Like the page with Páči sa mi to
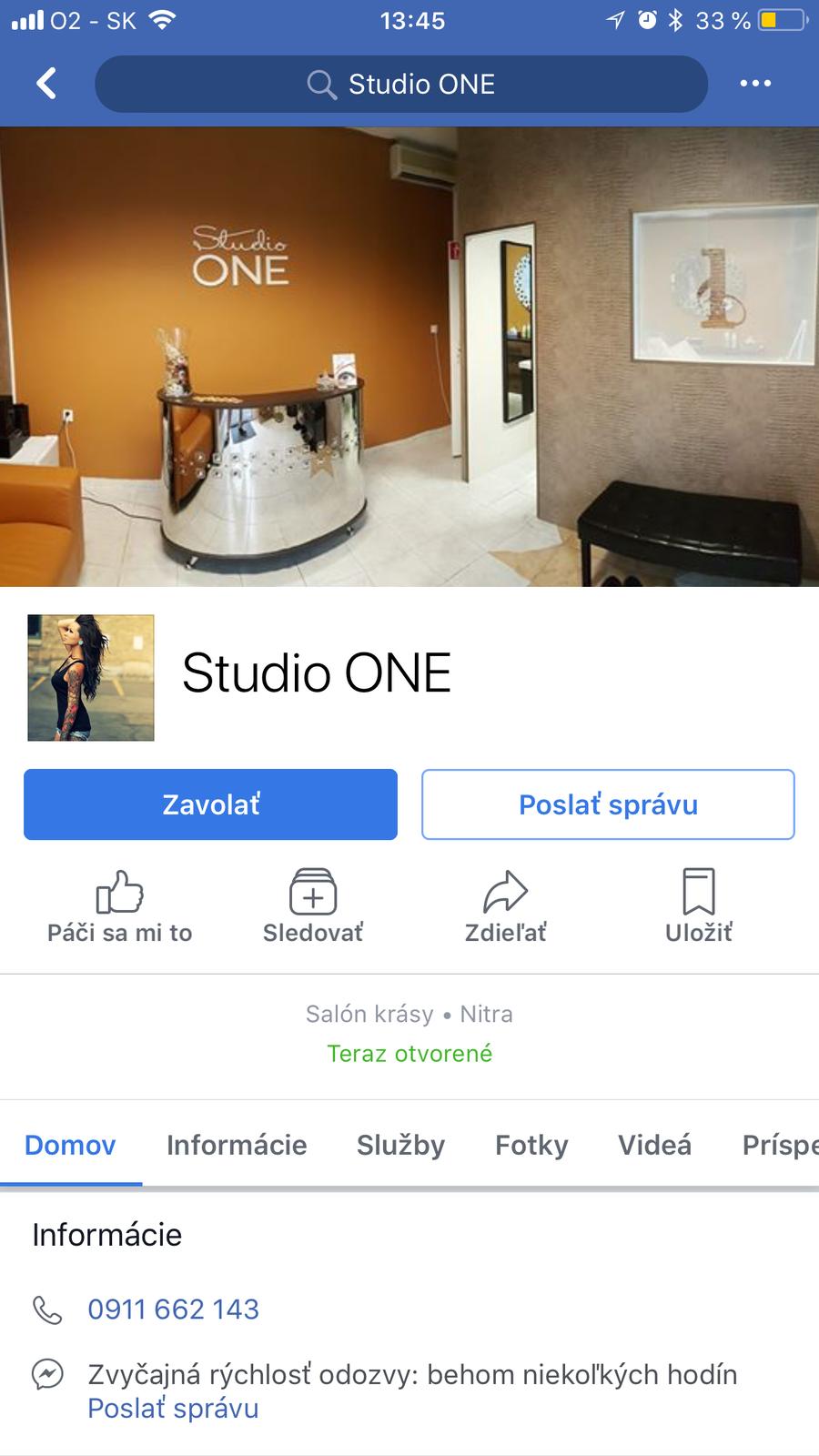819x1456 pixels. (120, 906)
